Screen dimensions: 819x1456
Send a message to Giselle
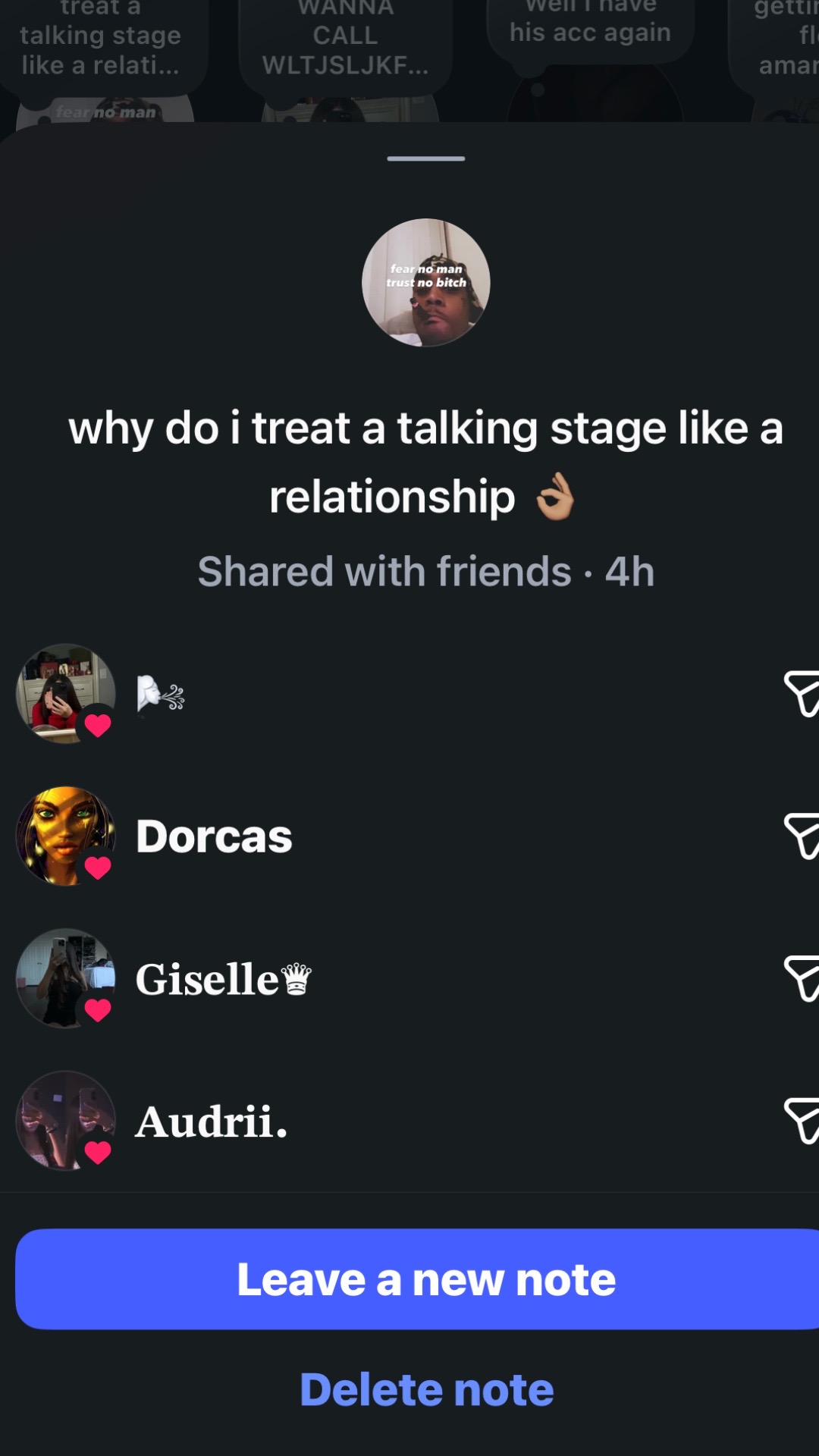coord(802,978)
